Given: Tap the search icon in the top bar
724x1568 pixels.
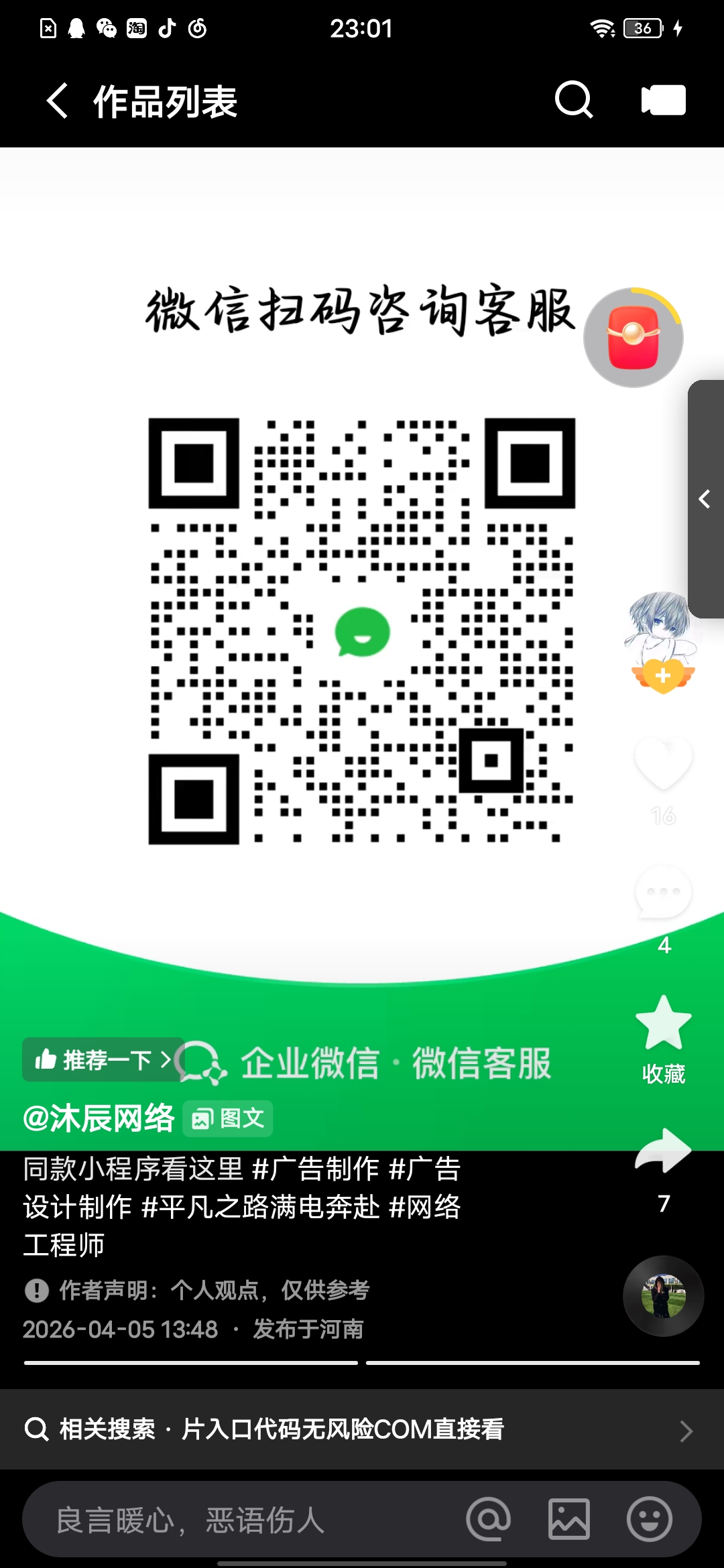Looking at the screenshot, I should point(573,101).
